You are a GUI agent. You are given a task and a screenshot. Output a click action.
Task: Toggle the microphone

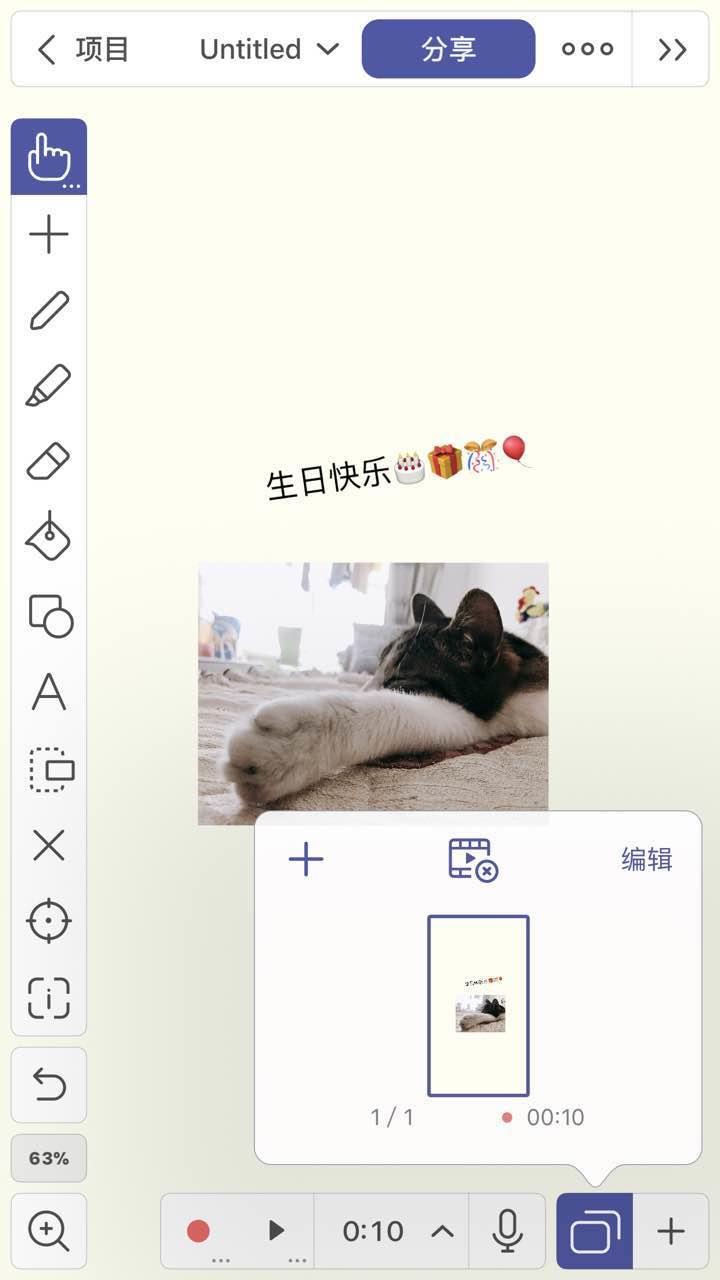point(508,1230)
